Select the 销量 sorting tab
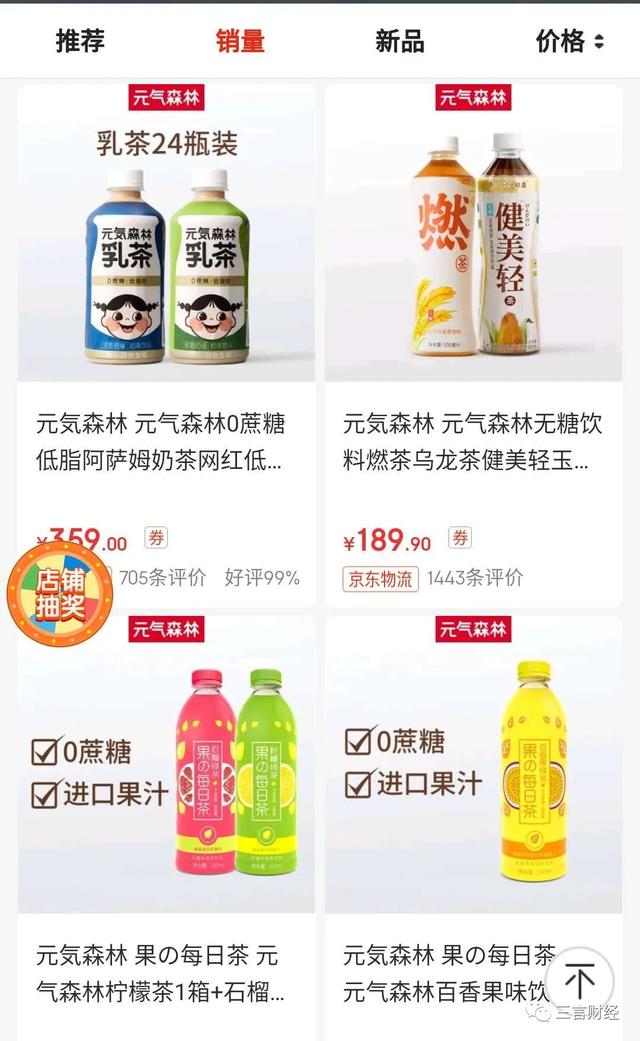 click(x=240, y=41)
